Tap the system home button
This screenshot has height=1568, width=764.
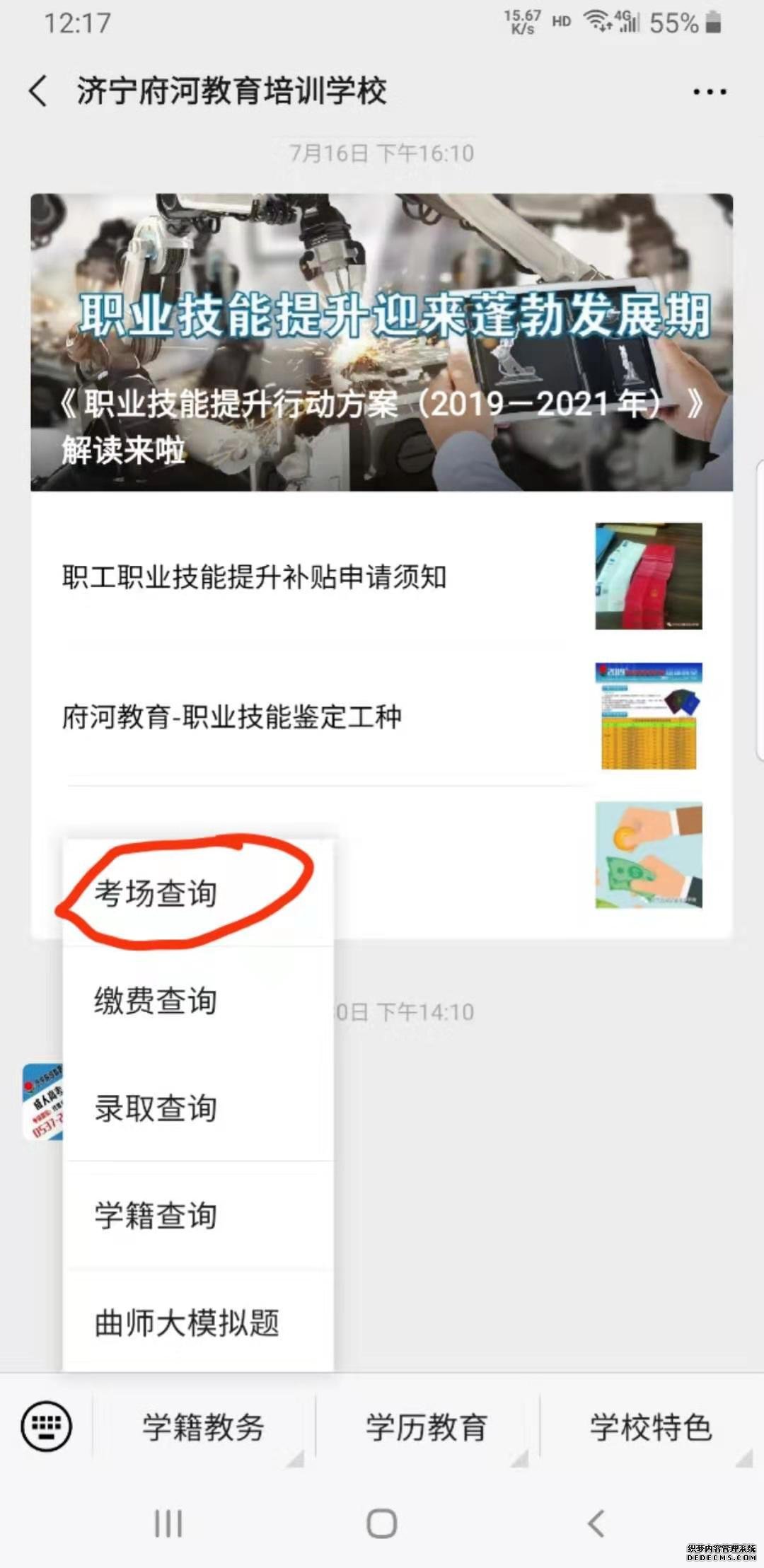(x=381, y=1523)
